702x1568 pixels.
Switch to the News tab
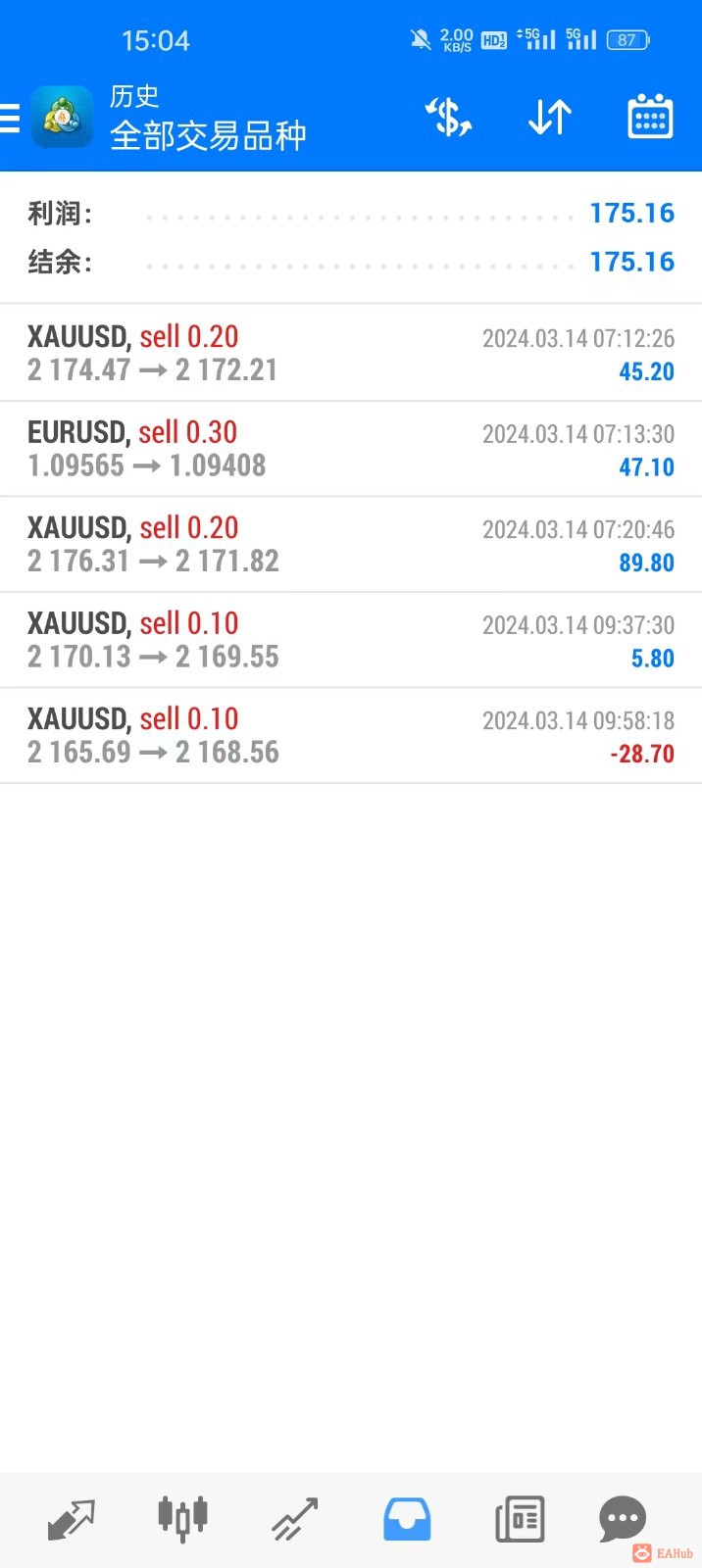[x=520, y=1519]
